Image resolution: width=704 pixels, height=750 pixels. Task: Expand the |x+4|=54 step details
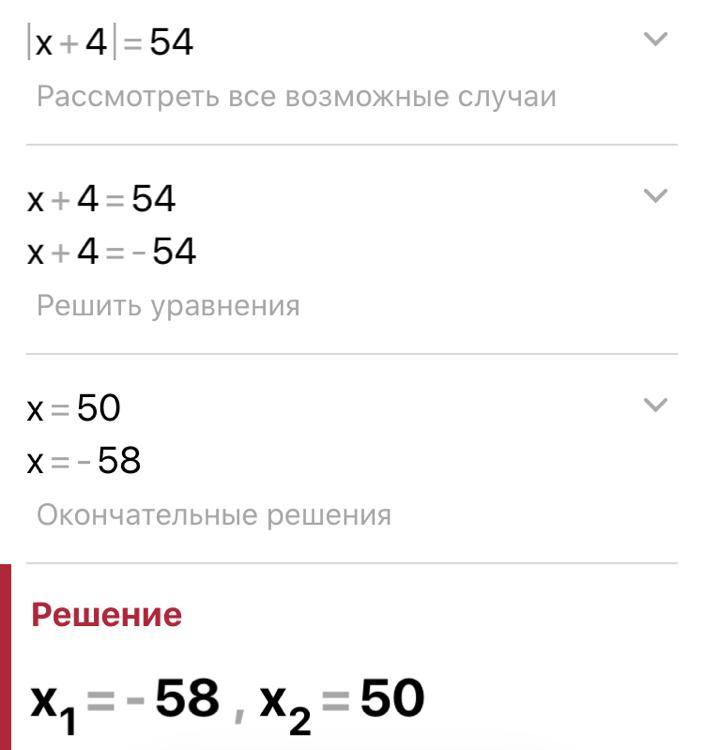[655, 39]
